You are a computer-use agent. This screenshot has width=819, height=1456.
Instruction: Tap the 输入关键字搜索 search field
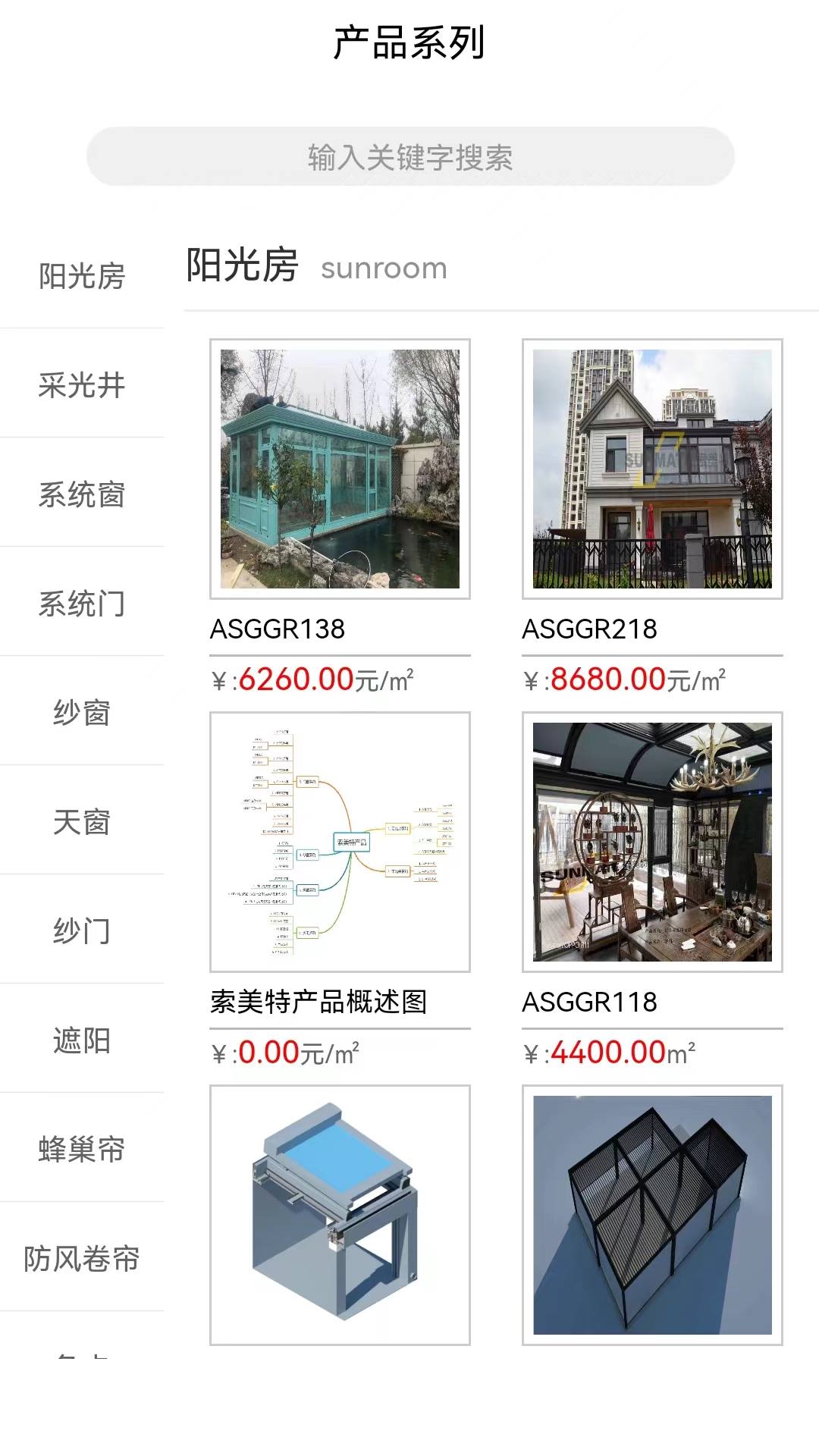409,157
